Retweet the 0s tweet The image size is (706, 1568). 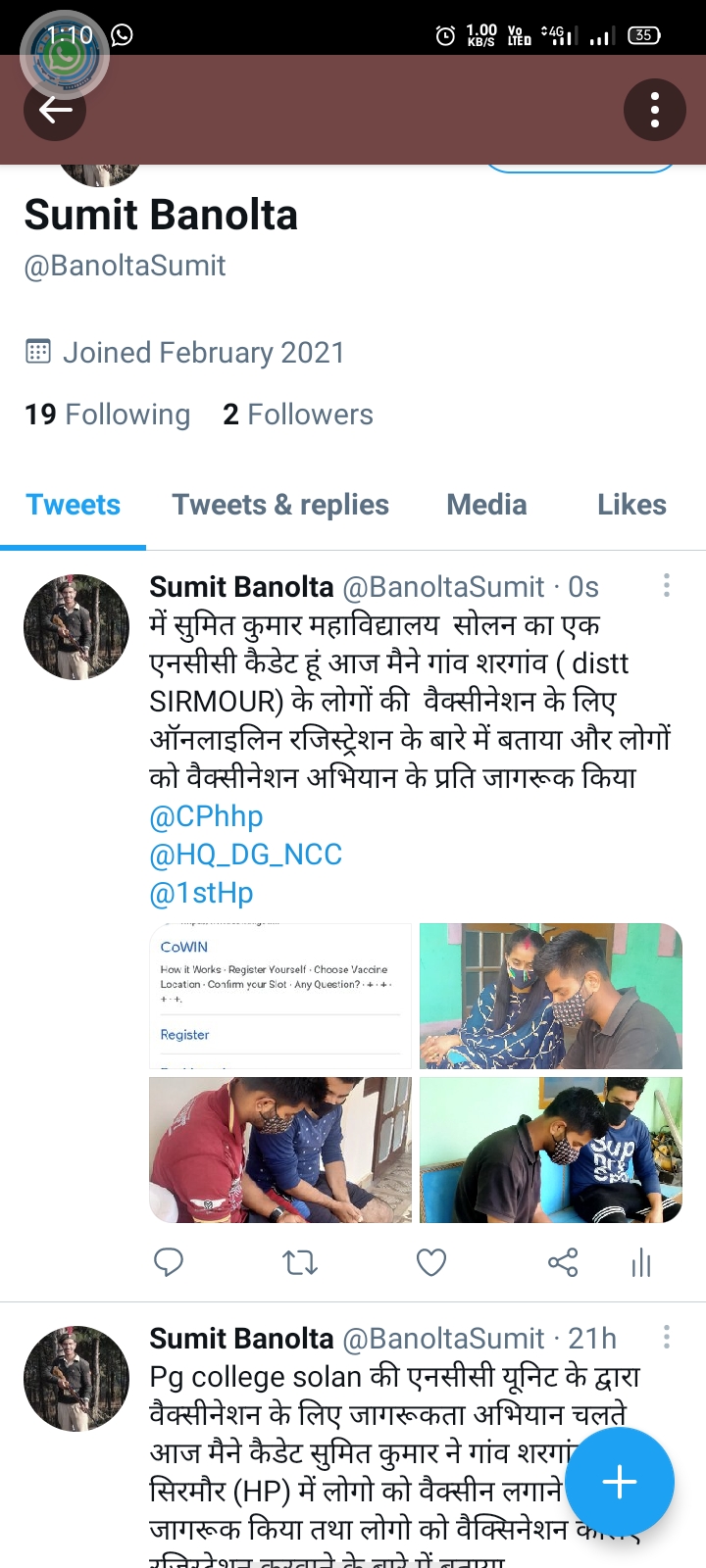click(x=300, y=1262)
